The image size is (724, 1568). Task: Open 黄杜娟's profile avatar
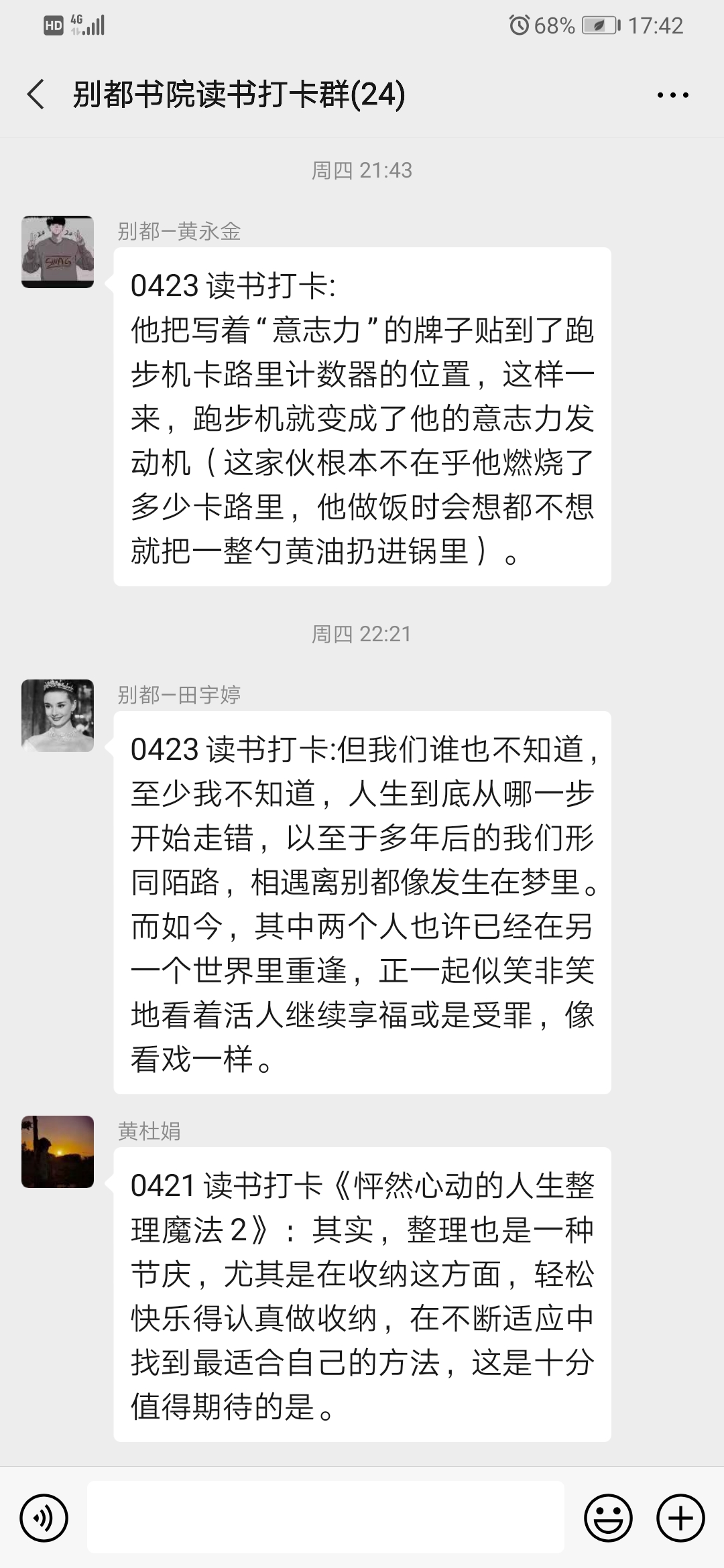(58, 1152)
